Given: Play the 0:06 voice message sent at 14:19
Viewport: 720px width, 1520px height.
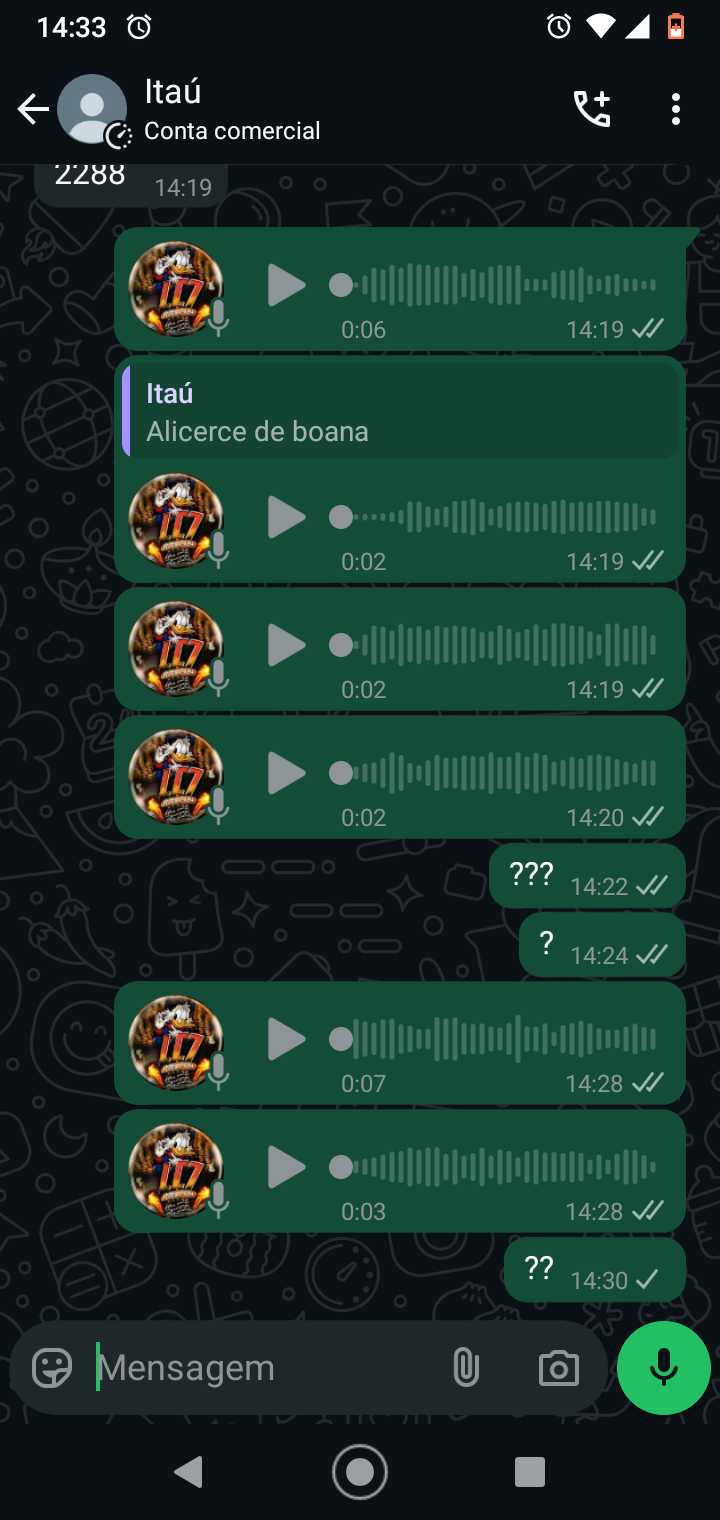Looking at the screenshot, I should (x=287, y=286).
